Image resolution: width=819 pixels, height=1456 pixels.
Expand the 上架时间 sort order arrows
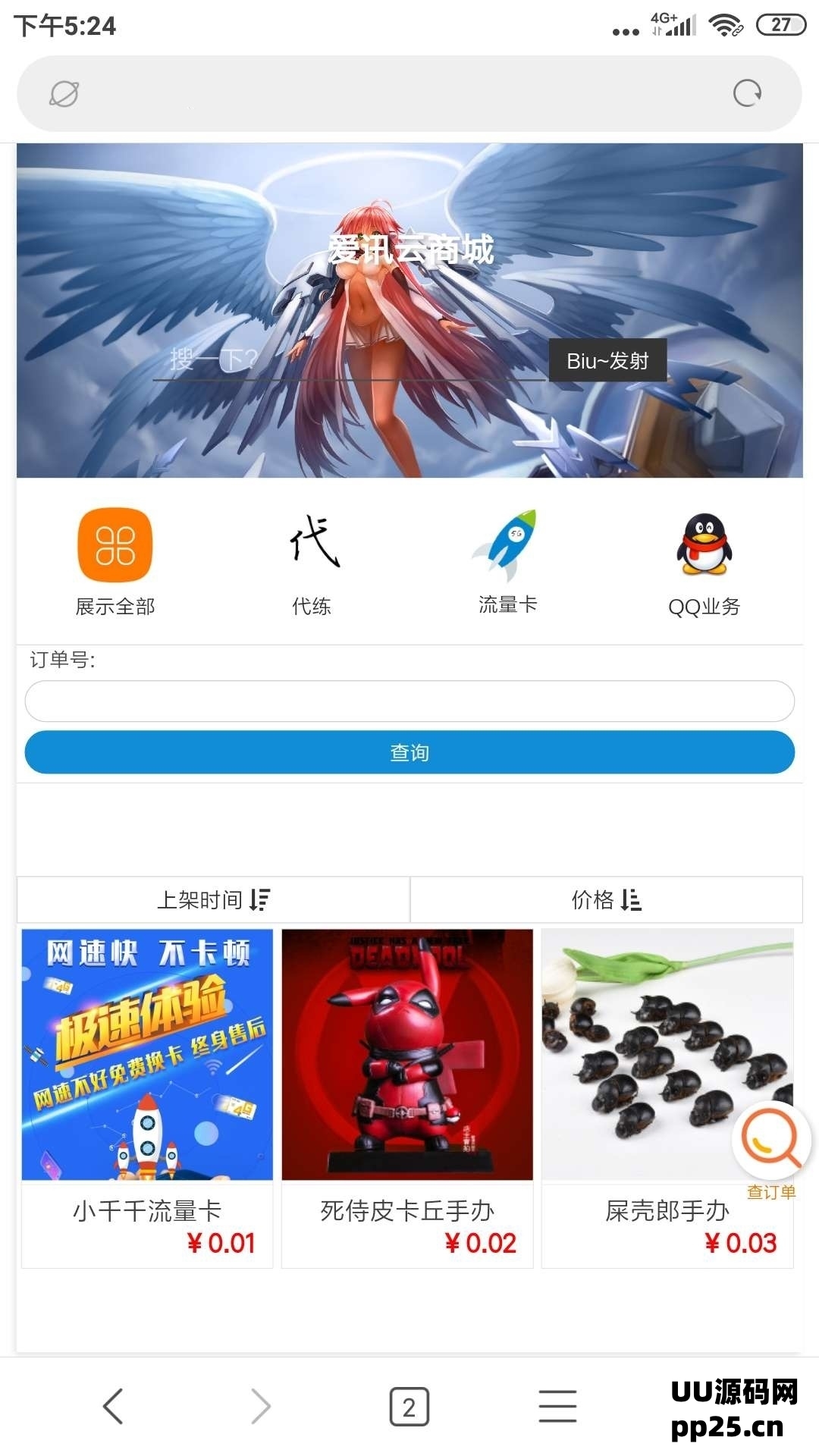click(262, 900)
